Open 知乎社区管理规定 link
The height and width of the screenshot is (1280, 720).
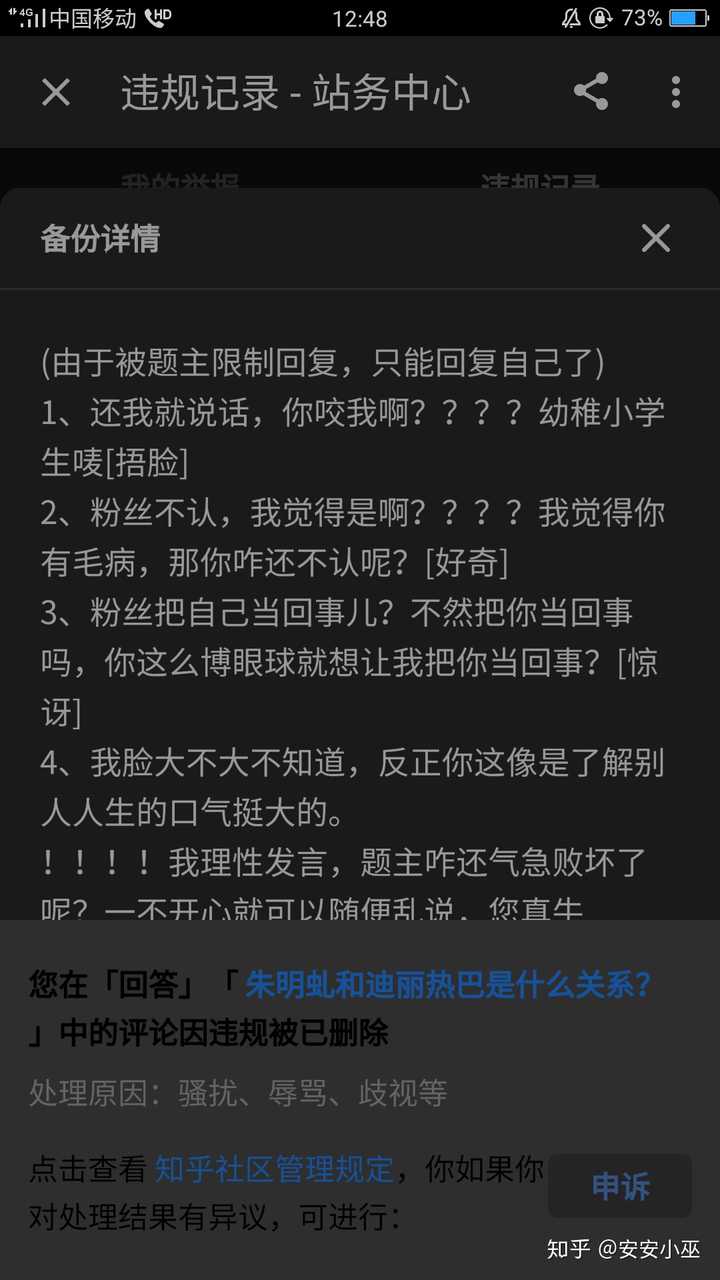pyautogui.click(x=274, y=1167)
